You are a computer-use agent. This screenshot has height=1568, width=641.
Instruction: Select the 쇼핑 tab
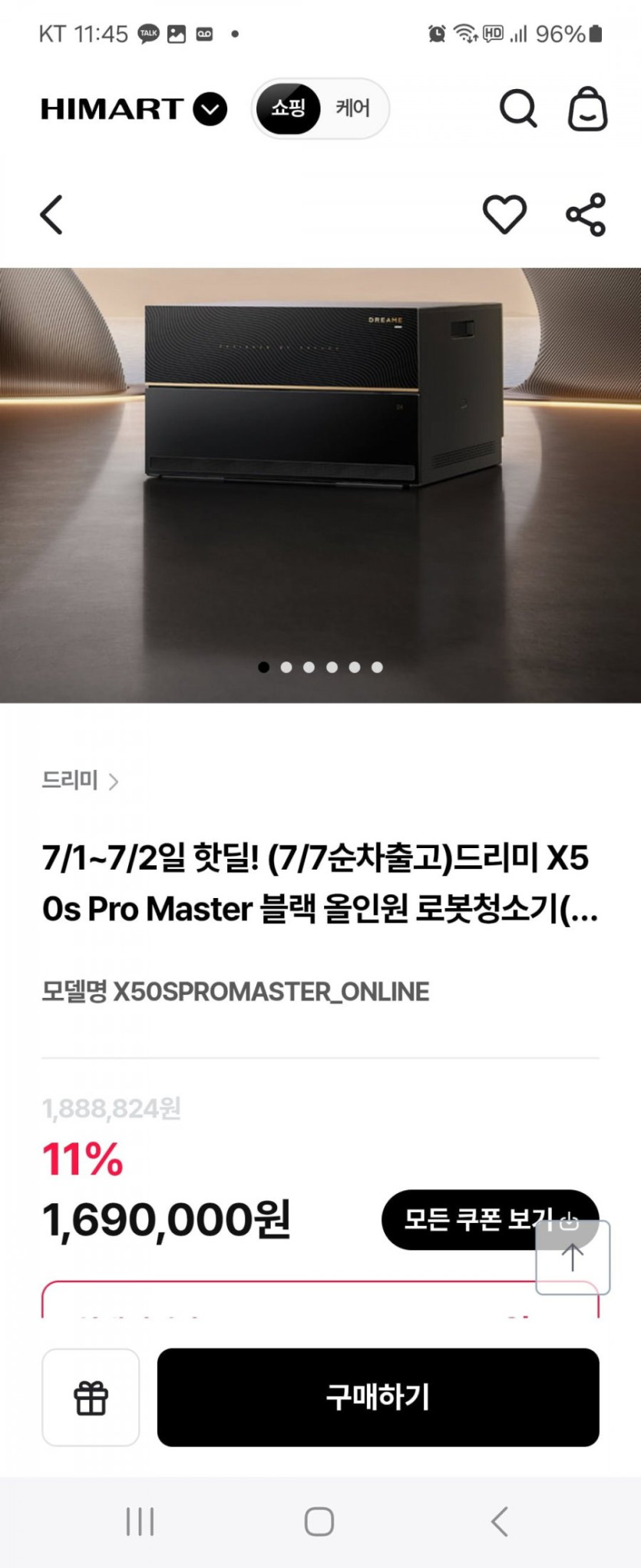tap(288, 108)
